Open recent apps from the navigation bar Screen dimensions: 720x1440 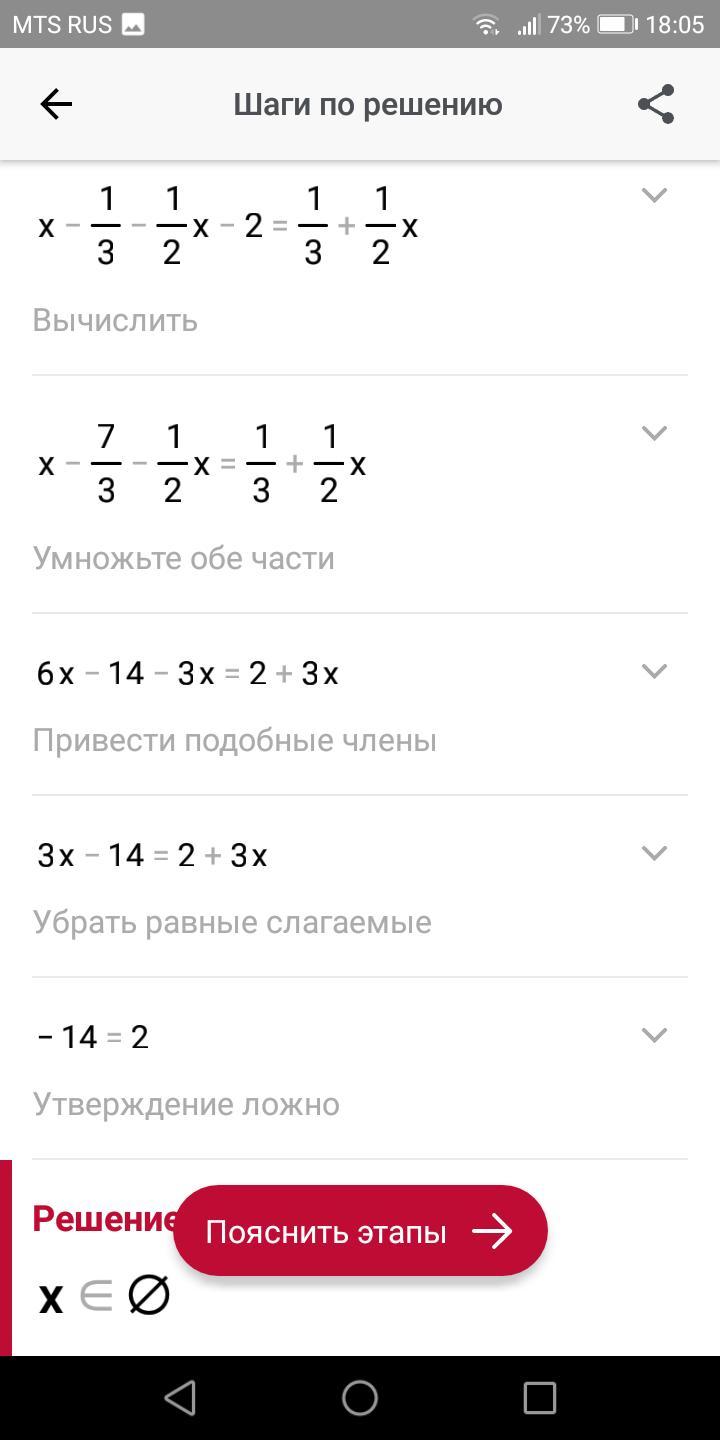540,1398
